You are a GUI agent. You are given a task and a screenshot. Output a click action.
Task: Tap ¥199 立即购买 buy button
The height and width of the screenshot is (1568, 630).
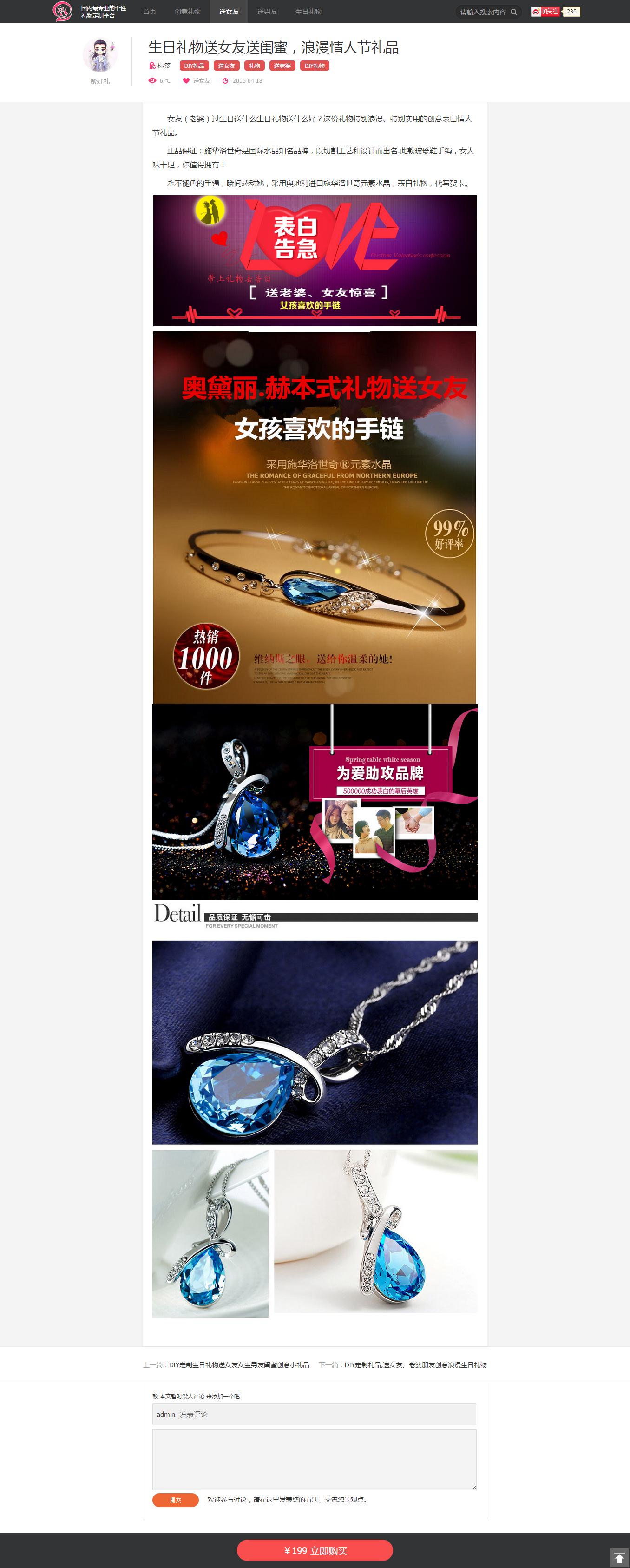click(315, 1550)
